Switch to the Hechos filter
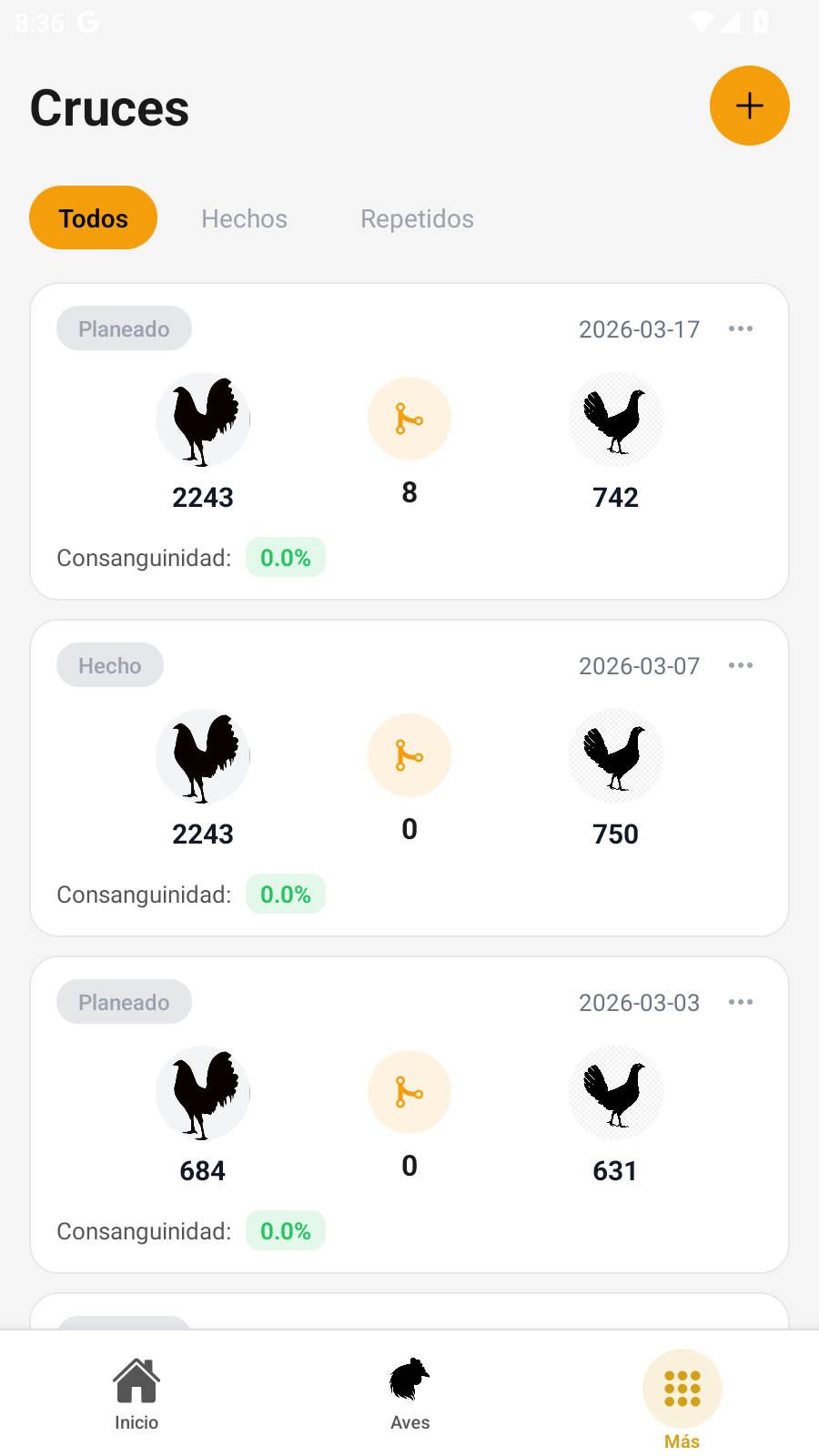The height and width of the screenshot is (1456, 819). point(244,218)
